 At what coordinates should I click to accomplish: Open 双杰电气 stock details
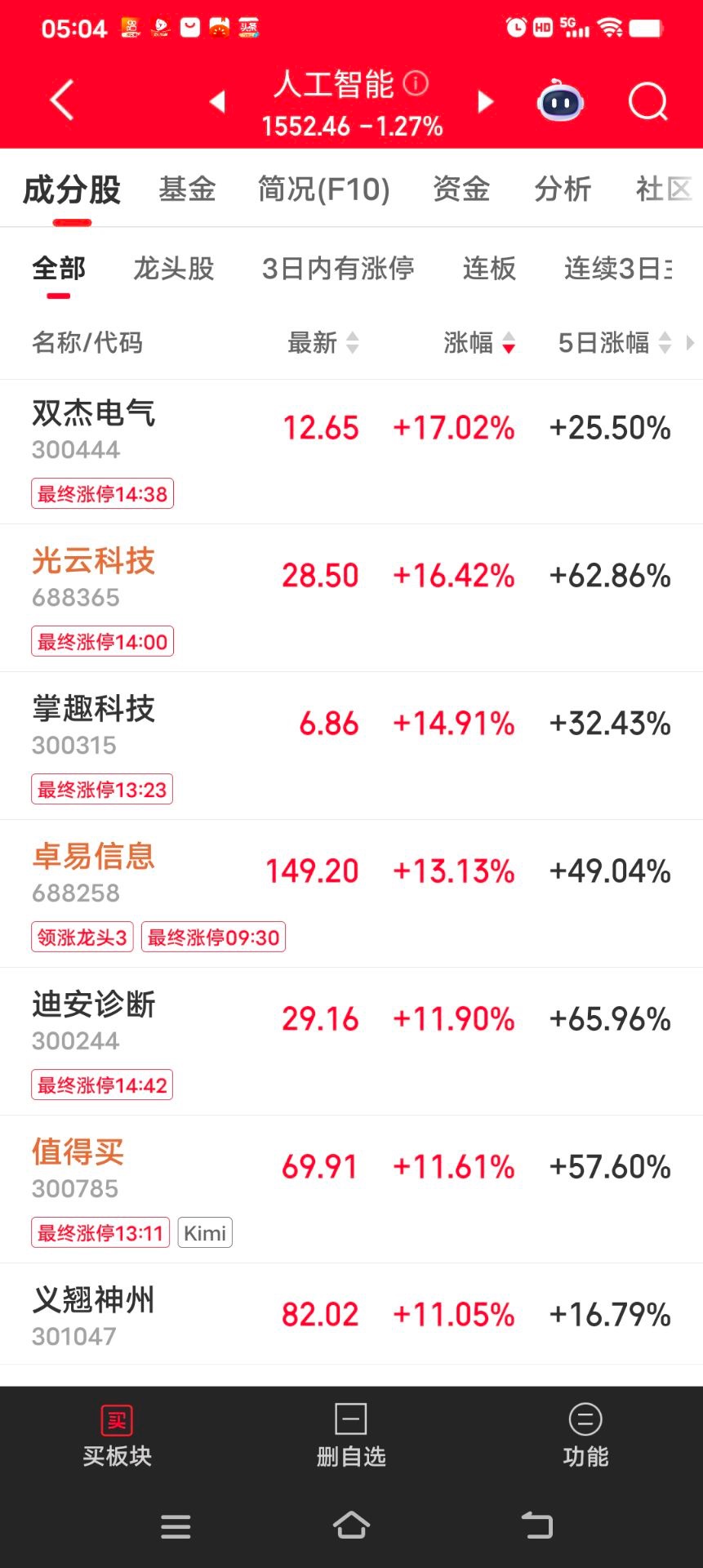[x=94, y=414]
